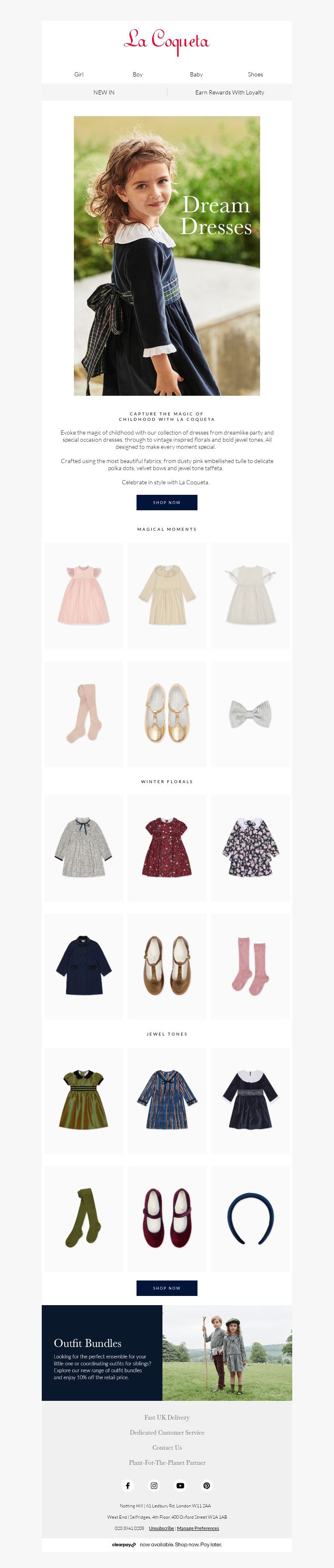Tap Shop Now under Celebrate in style

(x=167, y=502)
